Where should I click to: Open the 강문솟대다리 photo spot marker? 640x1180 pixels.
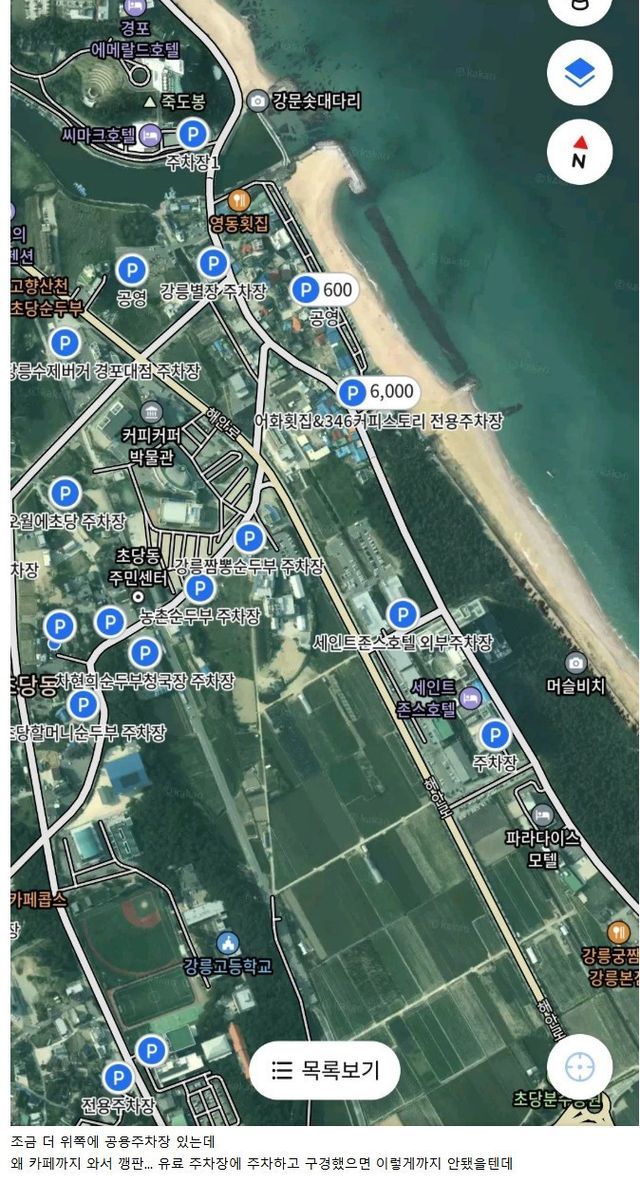pyautogui.click(x=258, y=101)
